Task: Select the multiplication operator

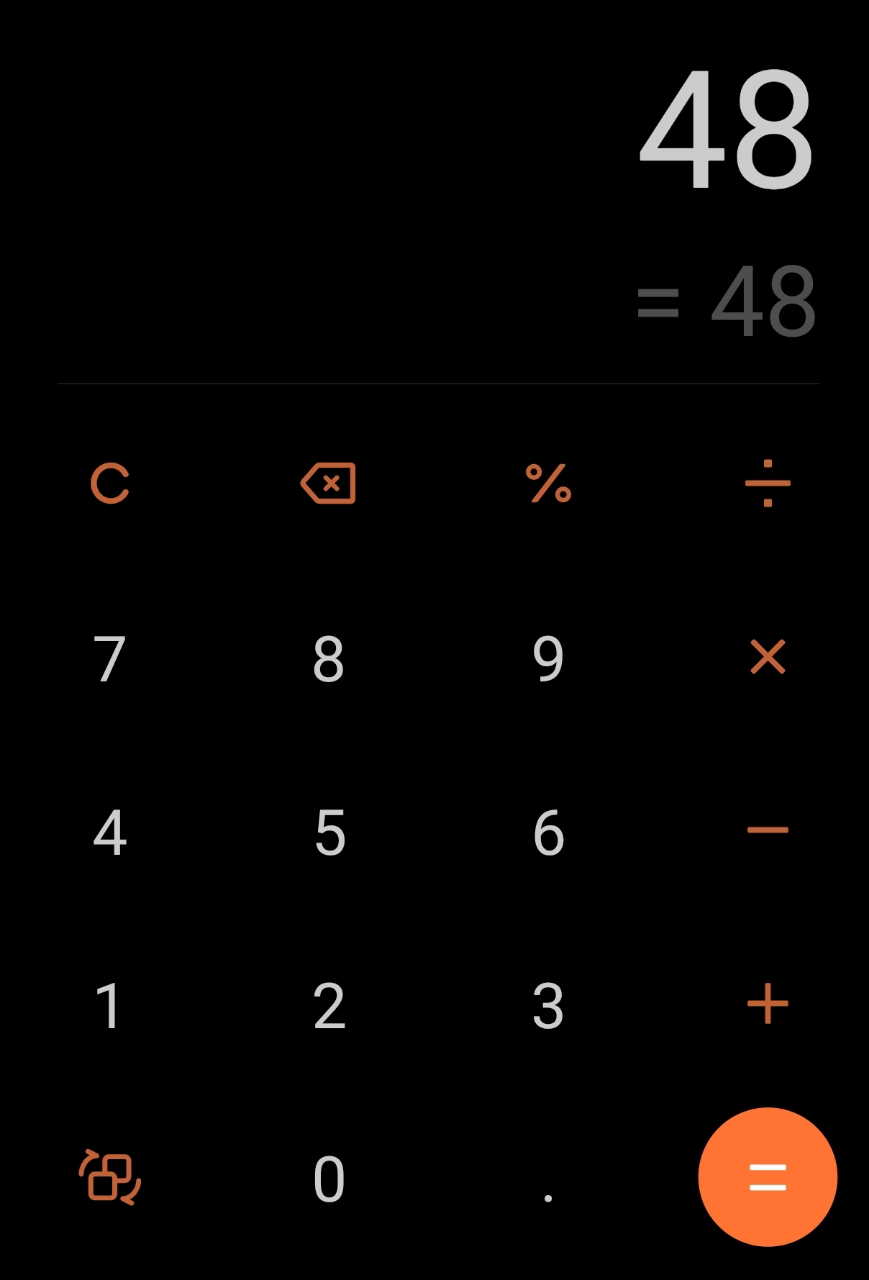Action: 767,658
